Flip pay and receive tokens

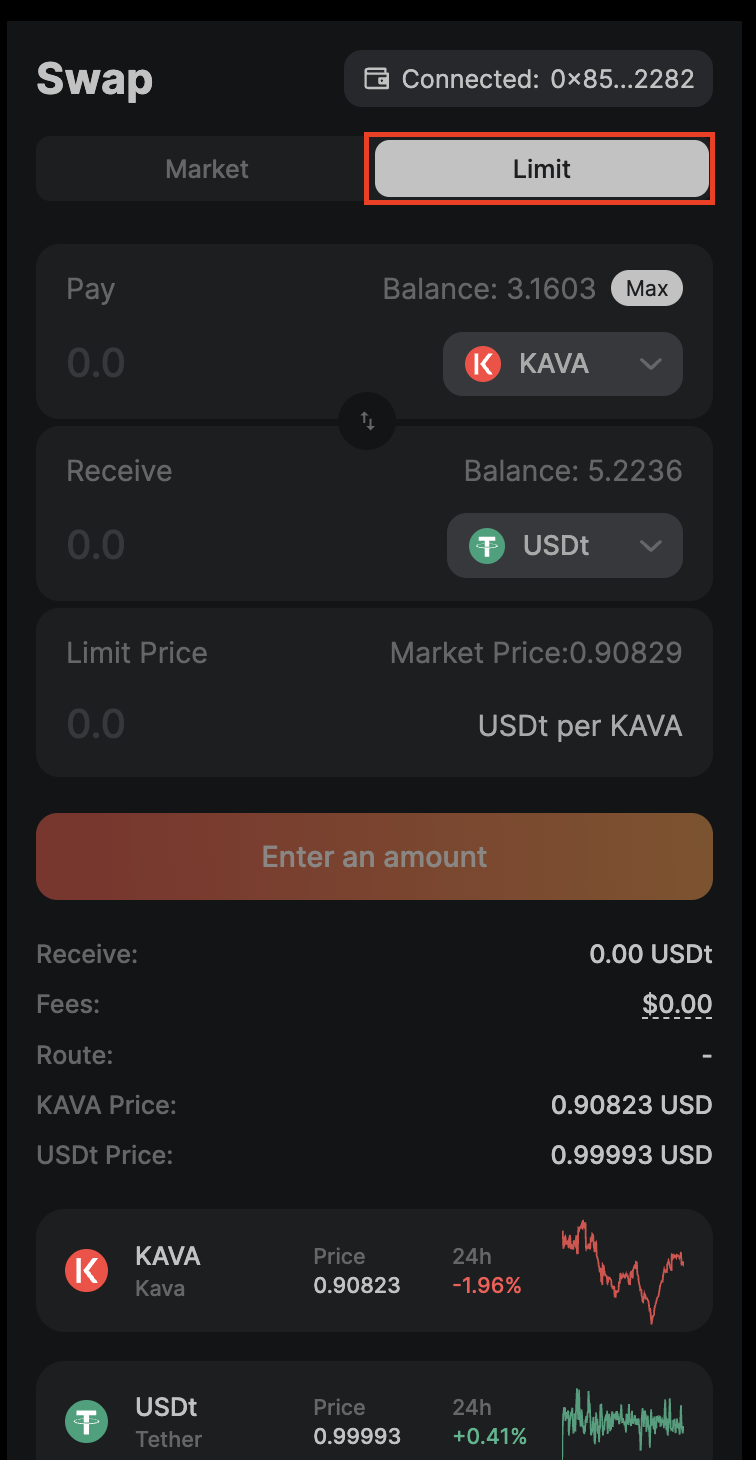click(x=367, y=421)
